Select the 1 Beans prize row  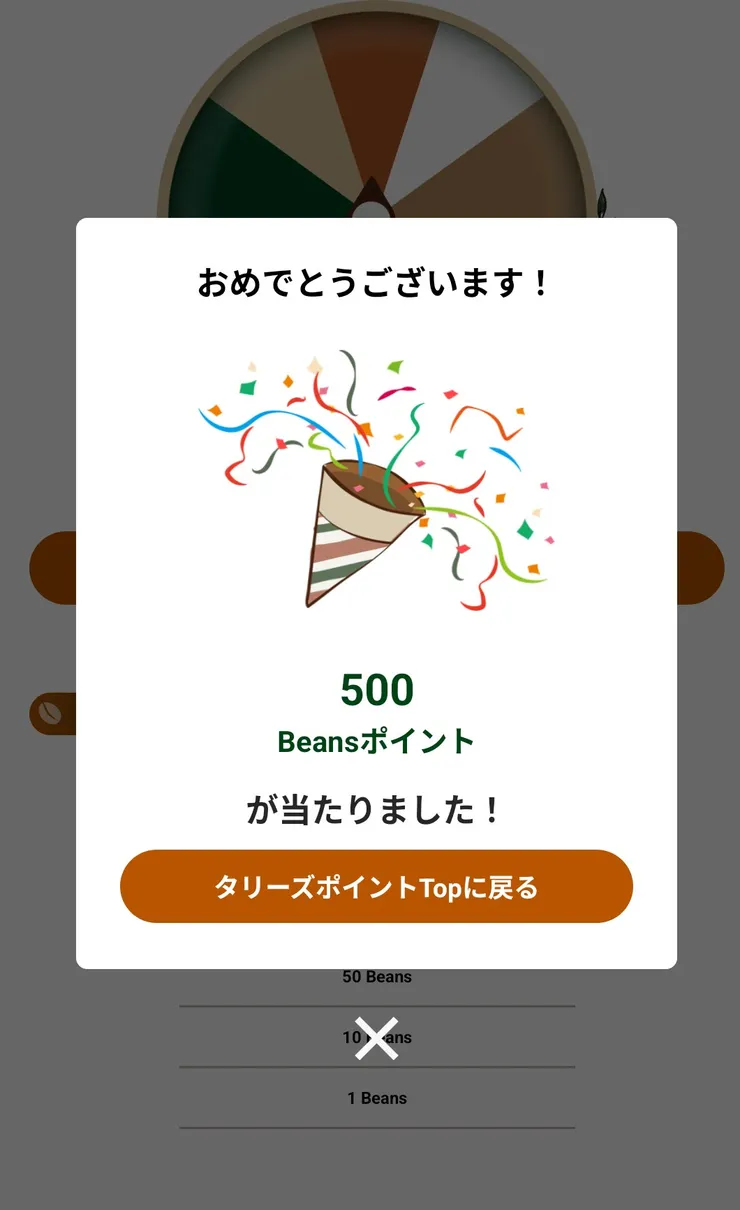(378, 1097)
